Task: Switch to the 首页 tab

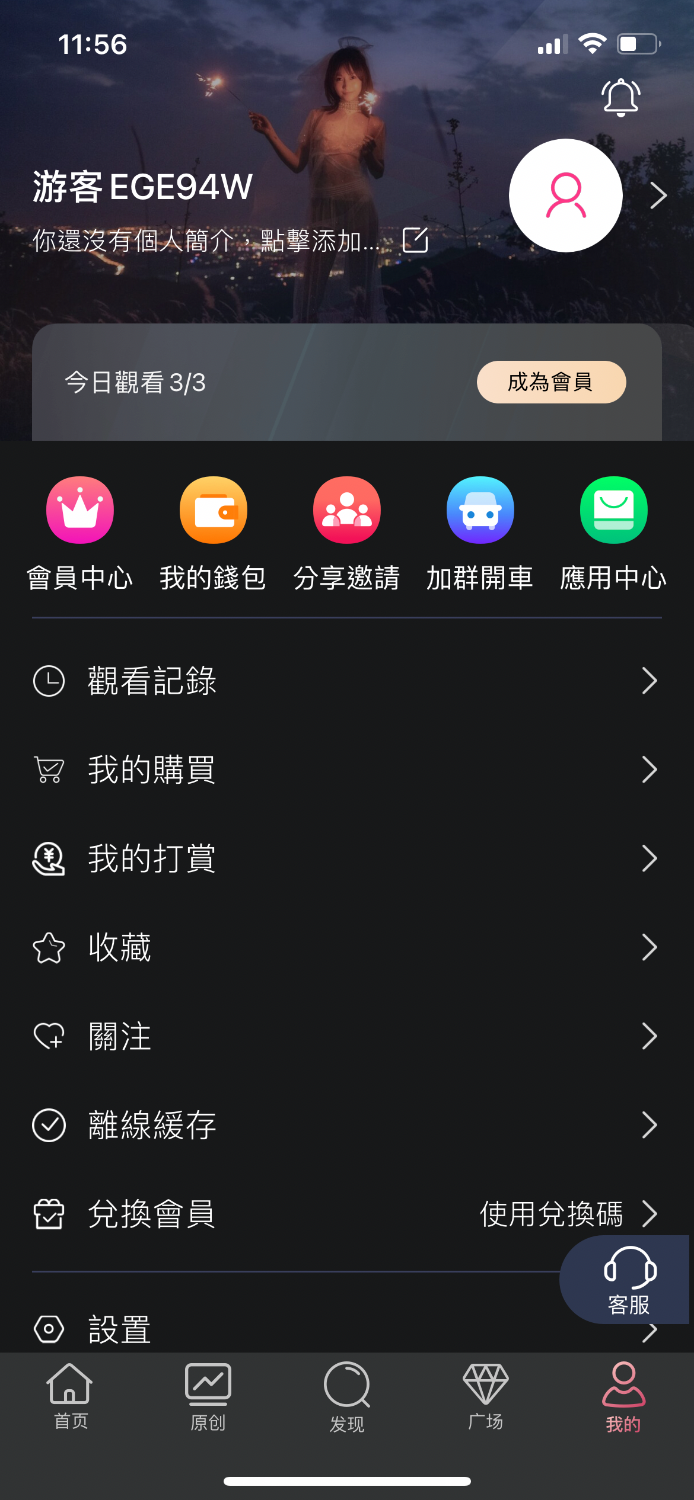Action: (x=70, y=1397)
